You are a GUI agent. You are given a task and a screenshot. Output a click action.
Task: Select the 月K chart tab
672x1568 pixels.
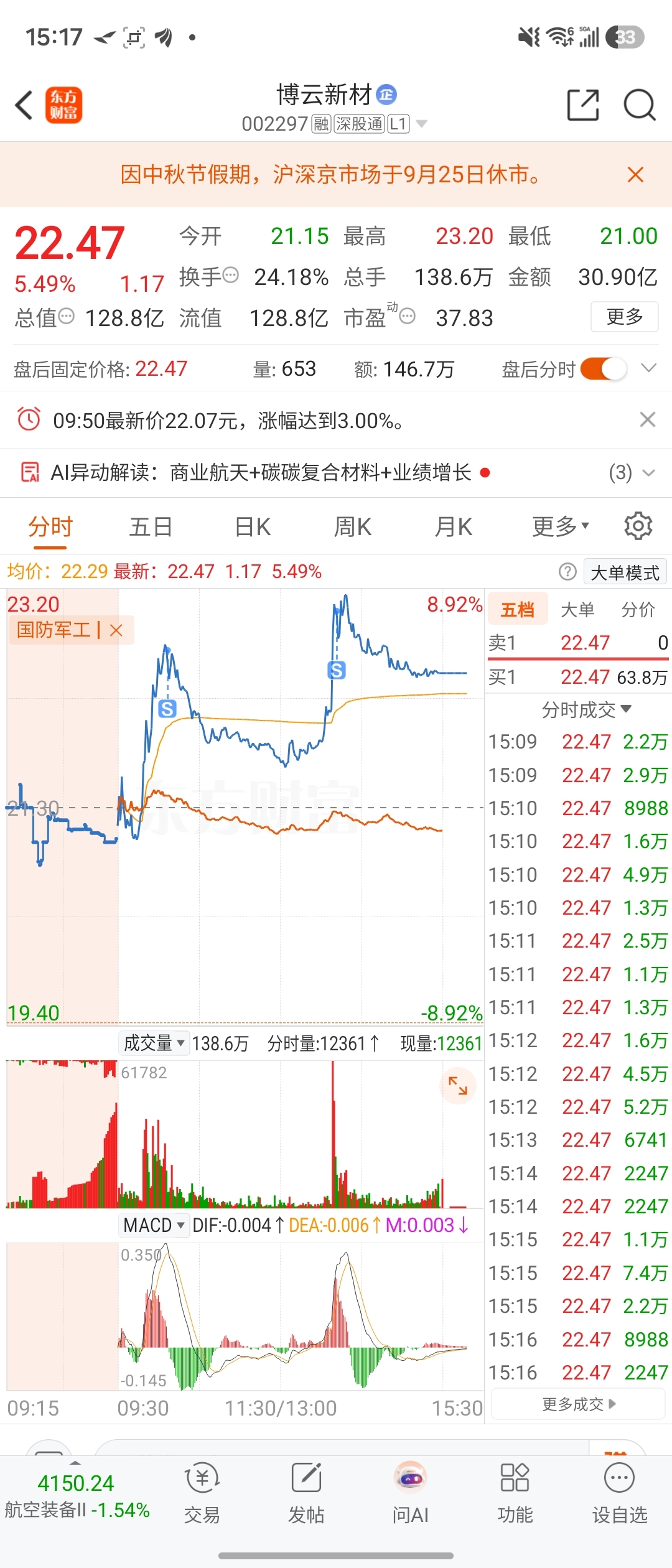tap(454, 527)
